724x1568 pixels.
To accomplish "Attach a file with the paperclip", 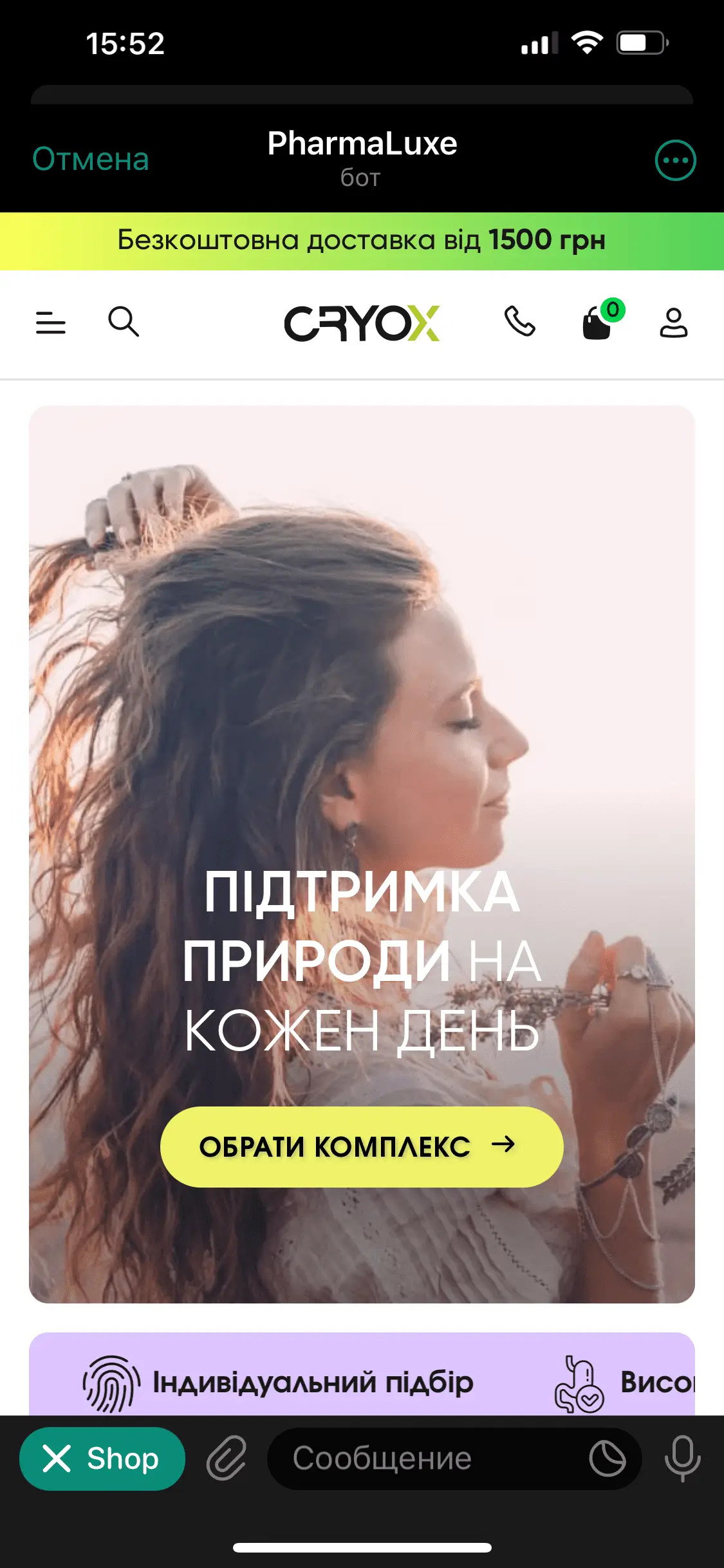I will [x=226, y=1459].
